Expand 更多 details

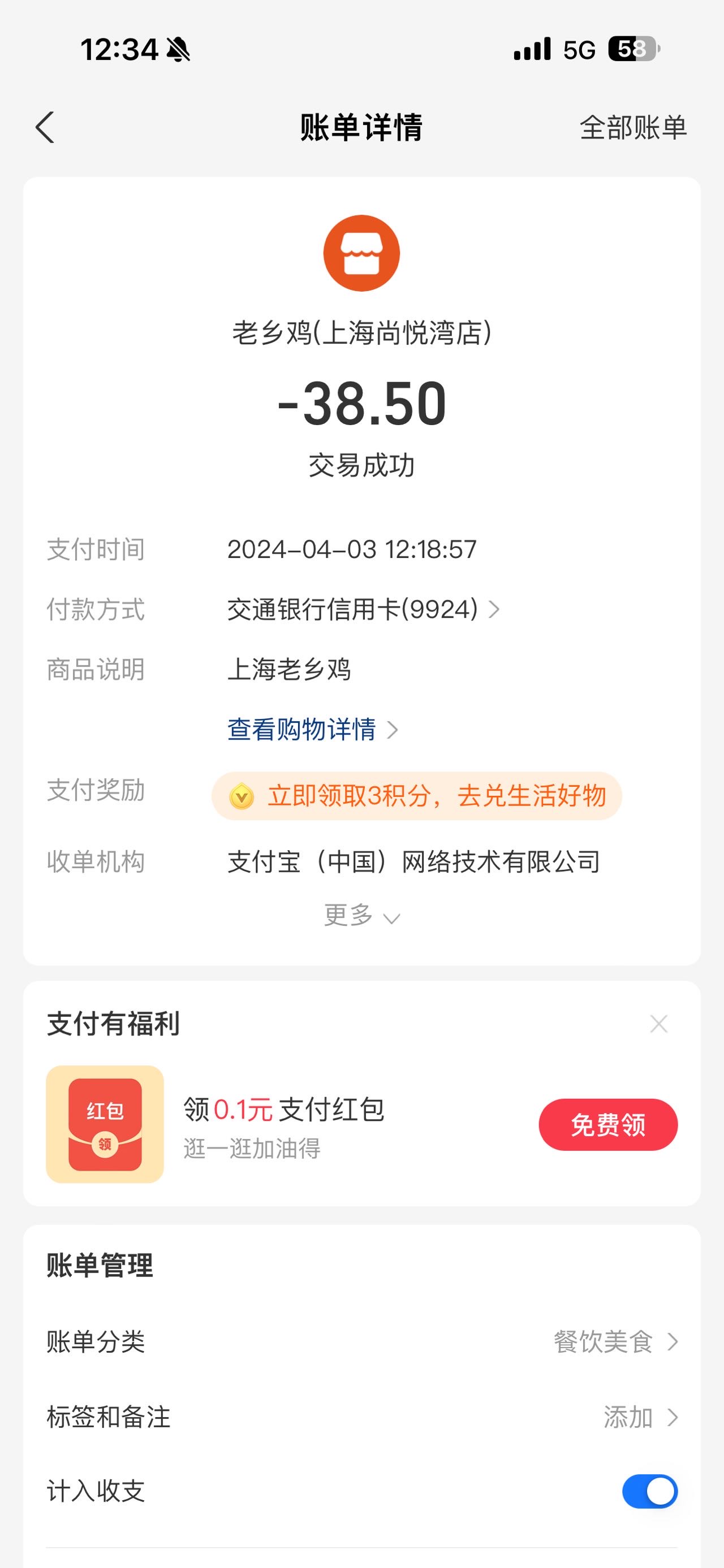point(361,916)
